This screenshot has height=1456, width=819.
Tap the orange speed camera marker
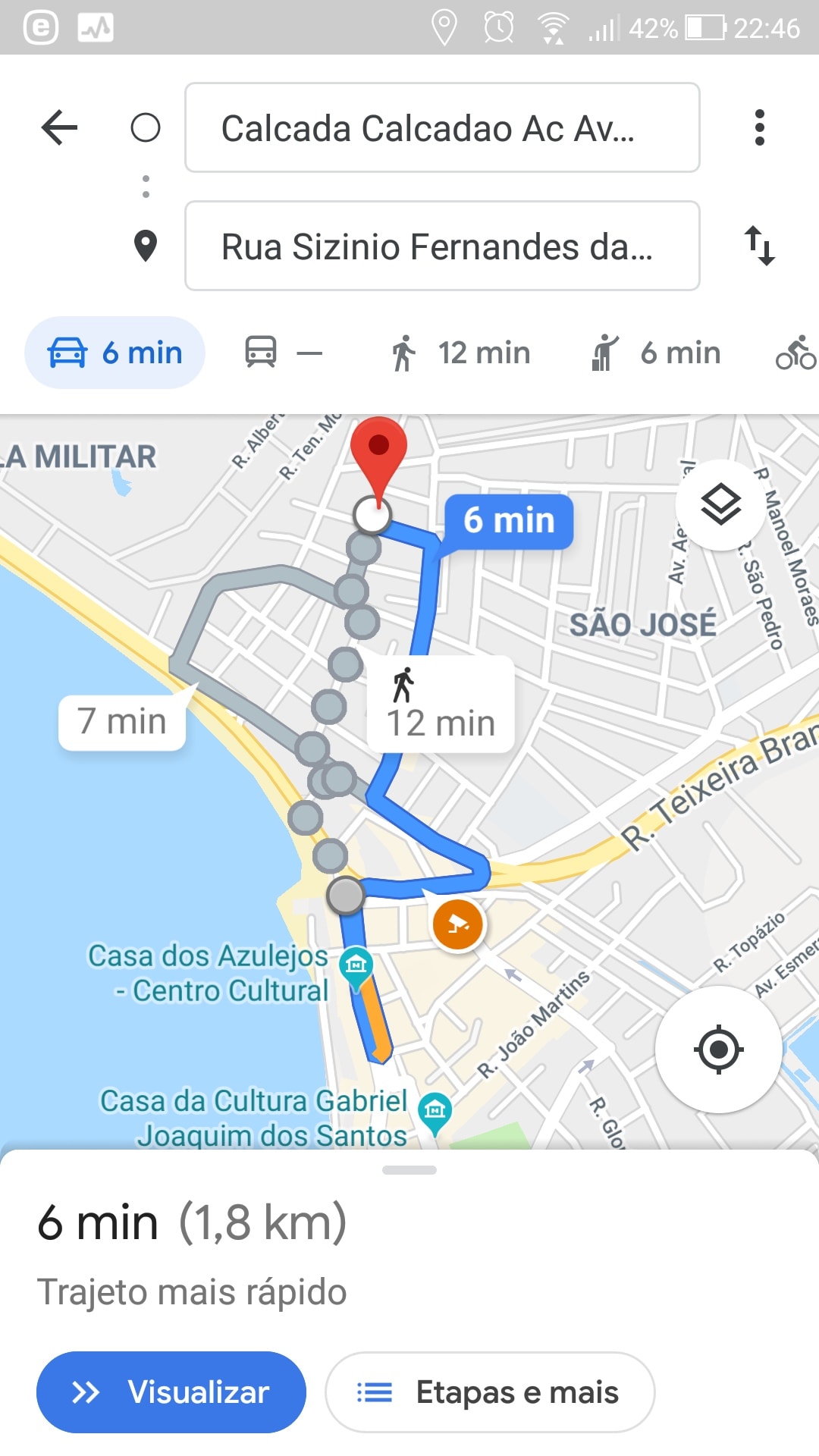click(457, 924)
